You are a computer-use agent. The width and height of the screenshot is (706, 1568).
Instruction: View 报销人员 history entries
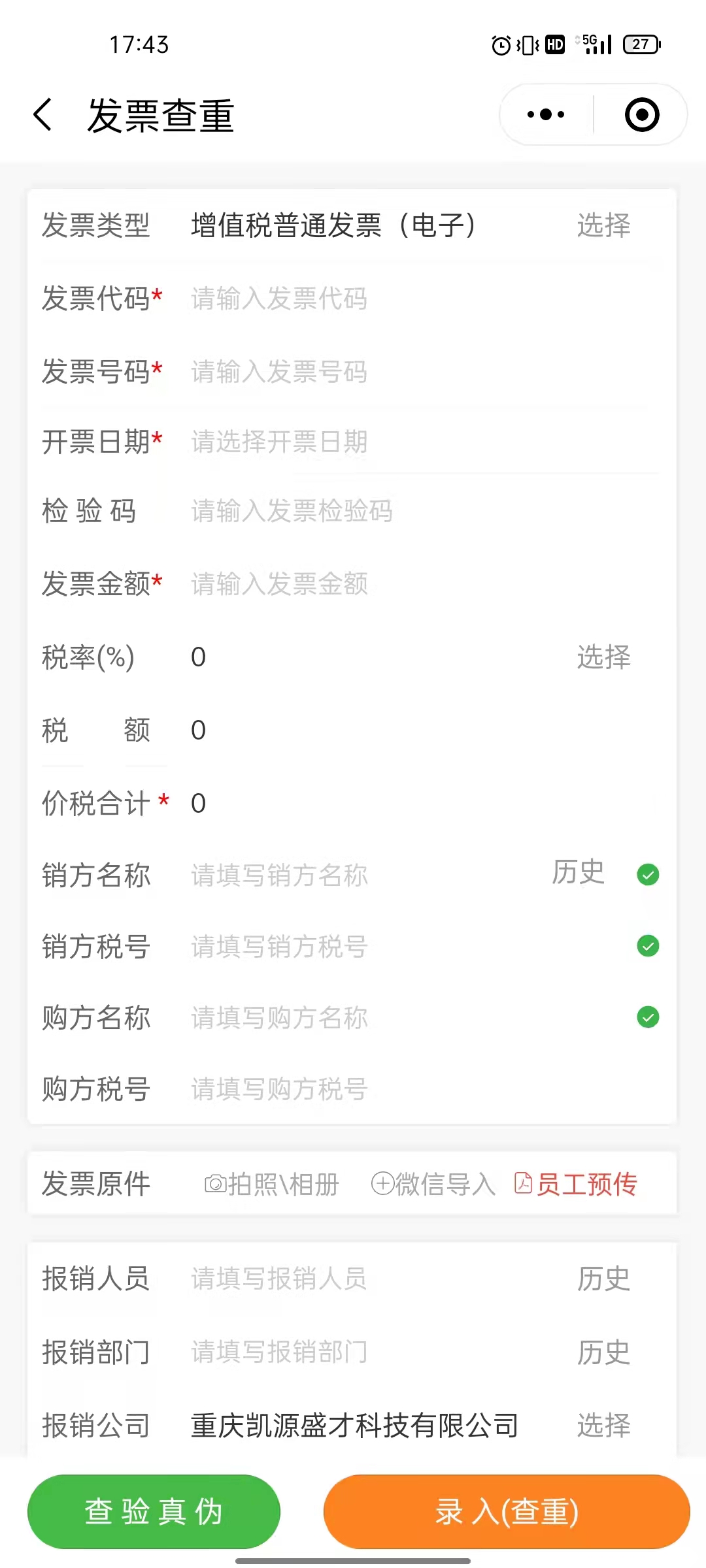pos(603,1281)
